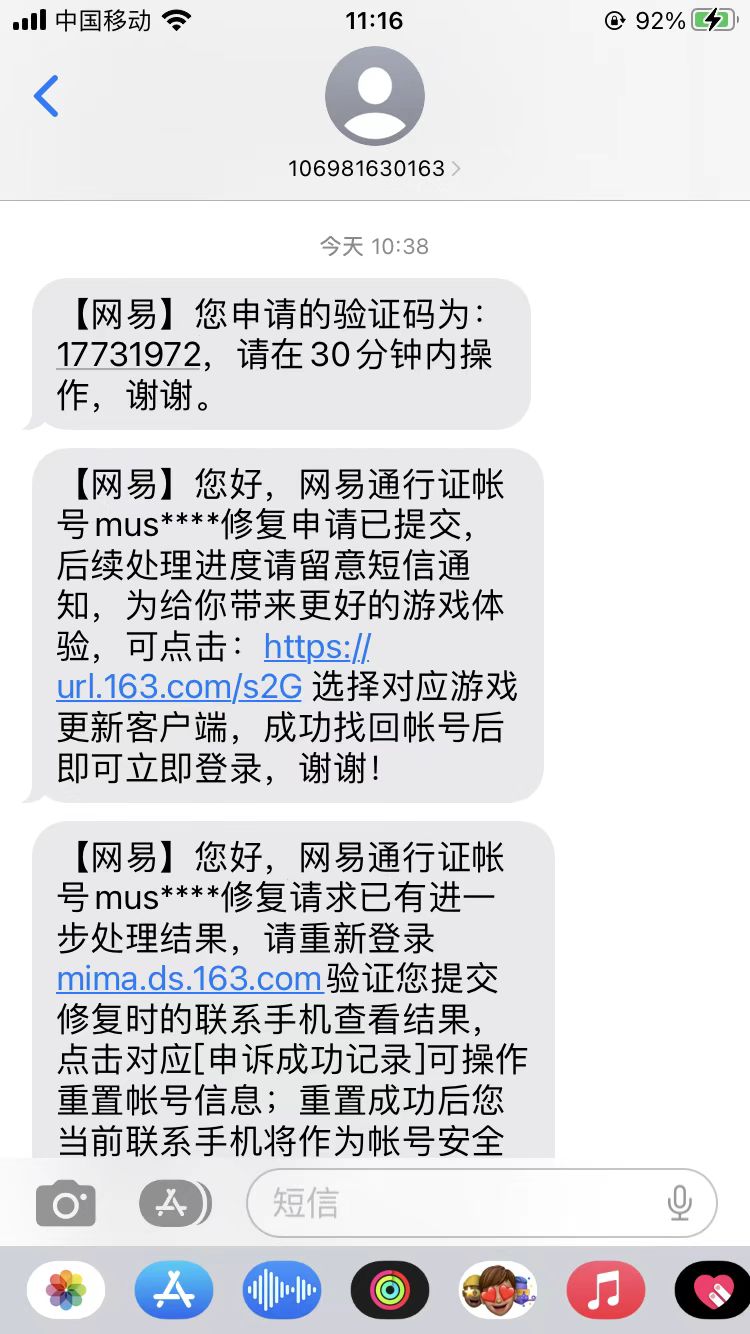Open the Photos iMessage app
The image size is (750, 1334).
[66, 1290]
